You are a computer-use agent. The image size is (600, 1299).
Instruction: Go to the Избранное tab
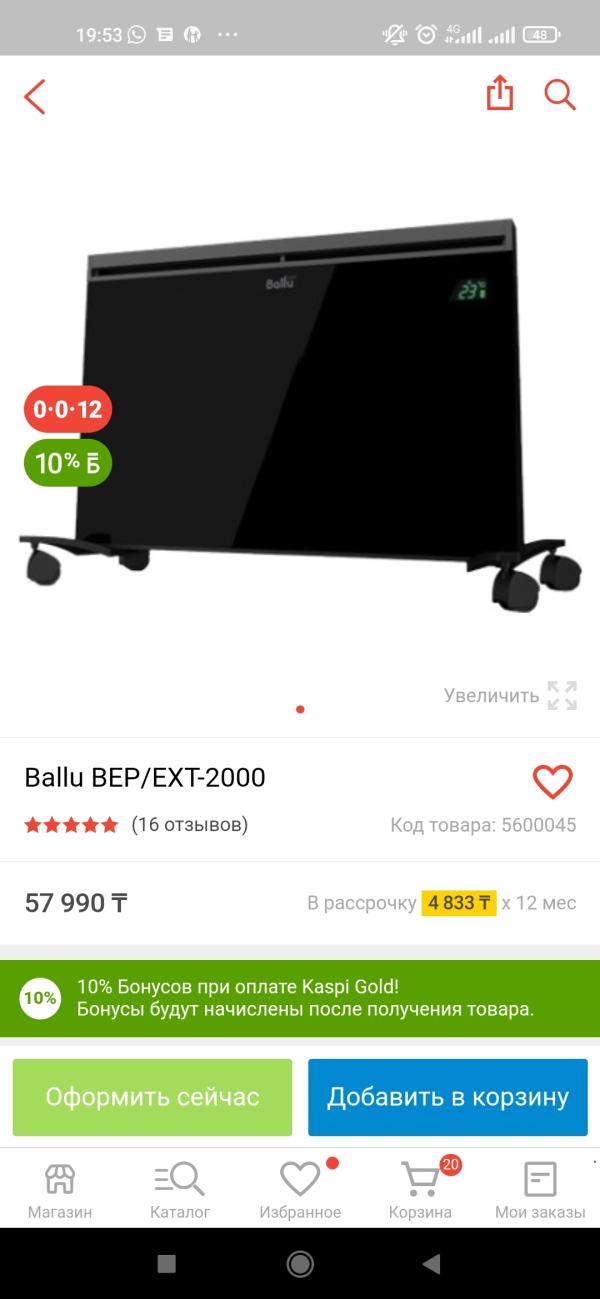click(300, 1191)
